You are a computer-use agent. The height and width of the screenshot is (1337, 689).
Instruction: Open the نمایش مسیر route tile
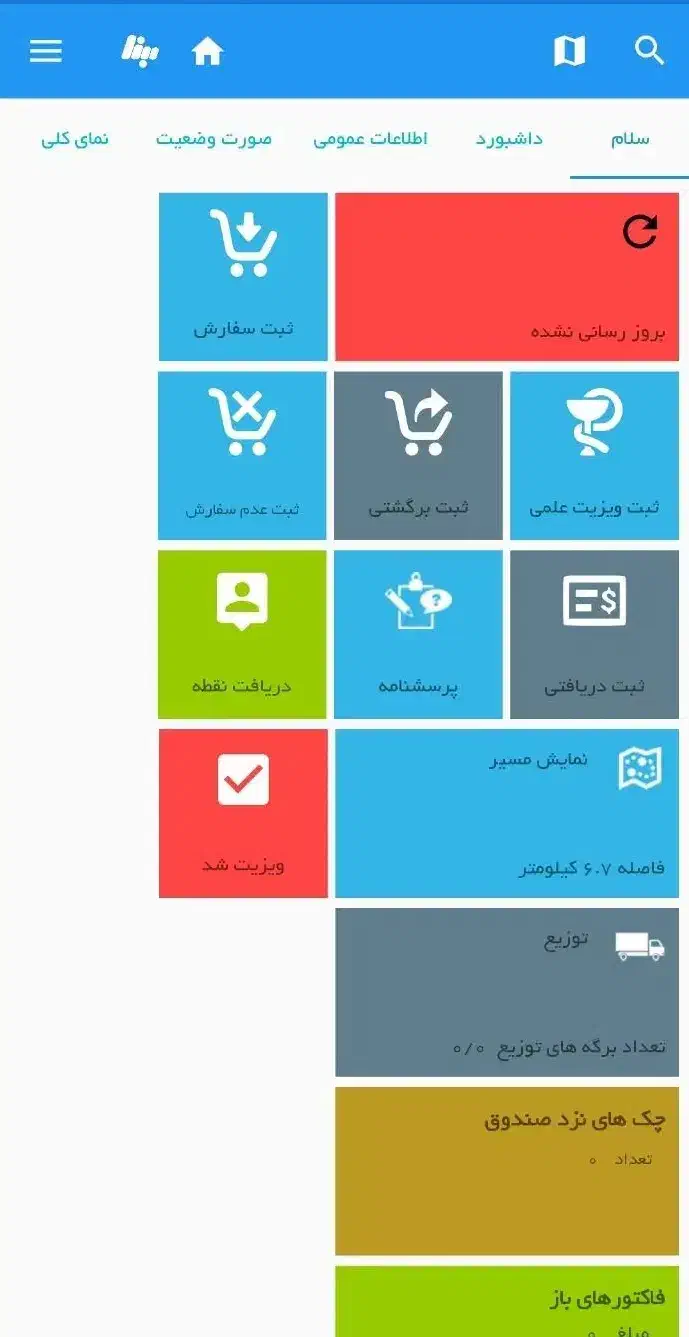coord(507,814)
